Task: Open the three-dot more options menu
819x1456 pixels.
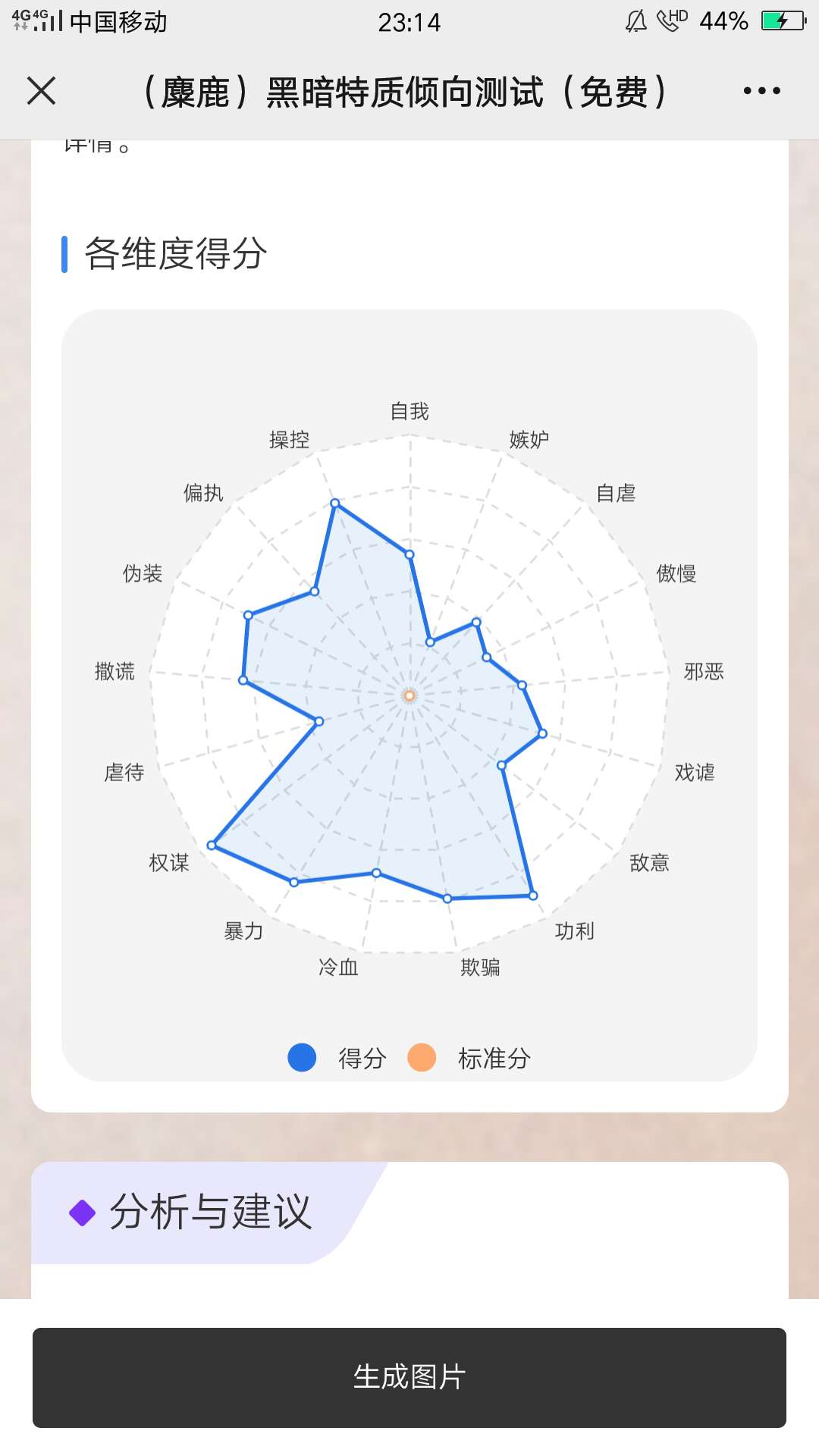Action: tap(761, 91)
